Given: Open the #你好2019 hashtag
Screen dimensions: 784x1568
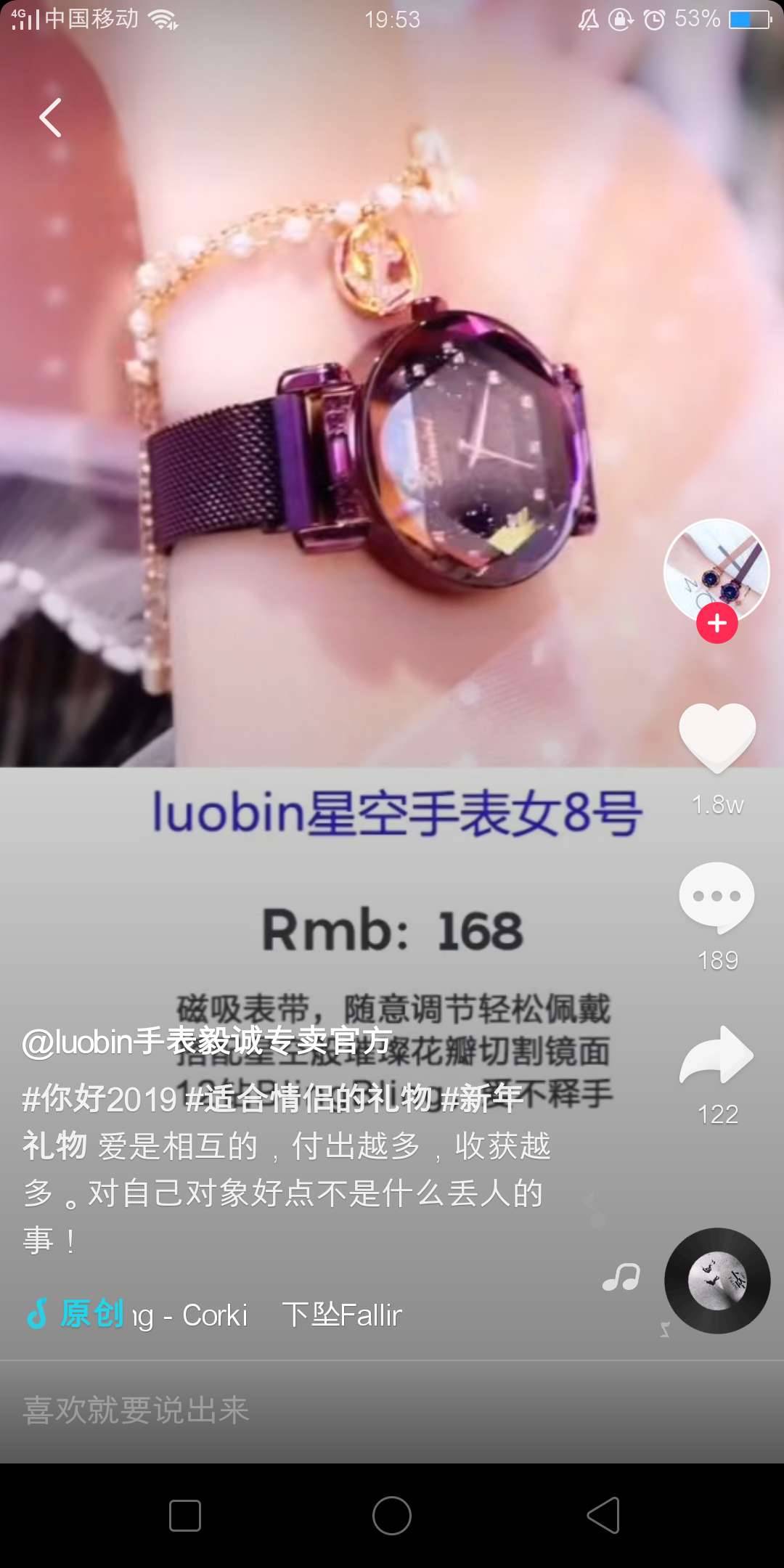Looking at the screenshot, I should point(99,1099).
